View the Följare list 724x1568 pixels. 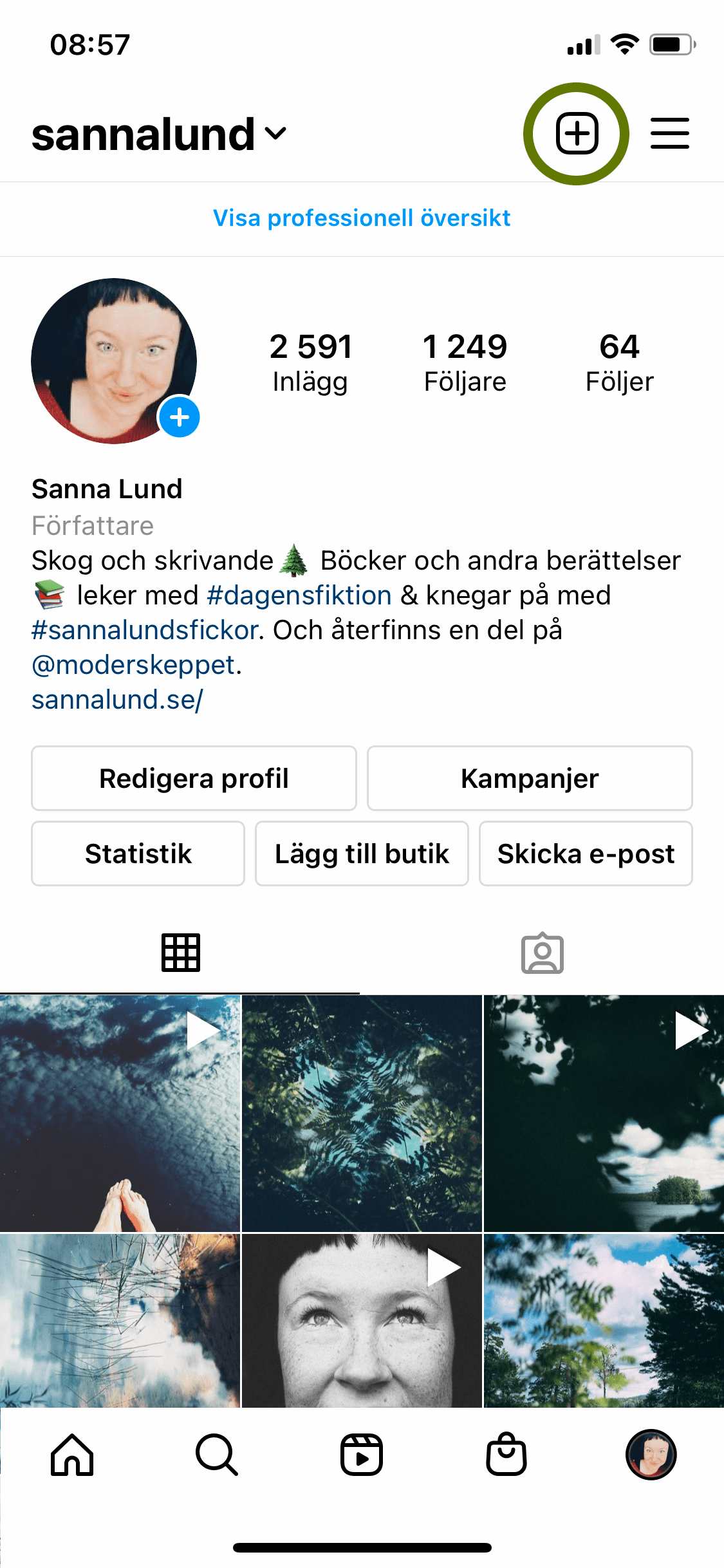click(x=465, y=362)
